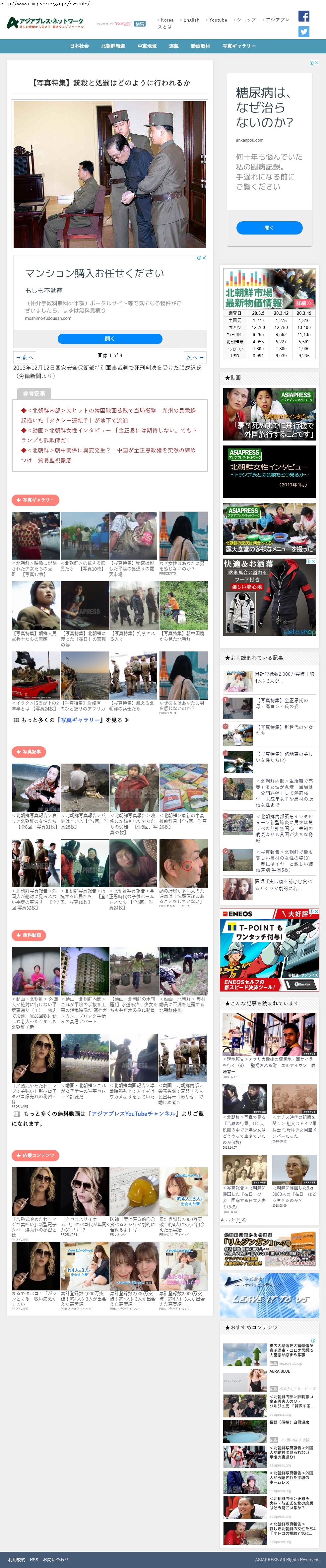The height and width of the screenshot is (1568, 326).
Task: Open the 動画取材 navigation tab
Action: pyautogui.click(x=200, y=46)
